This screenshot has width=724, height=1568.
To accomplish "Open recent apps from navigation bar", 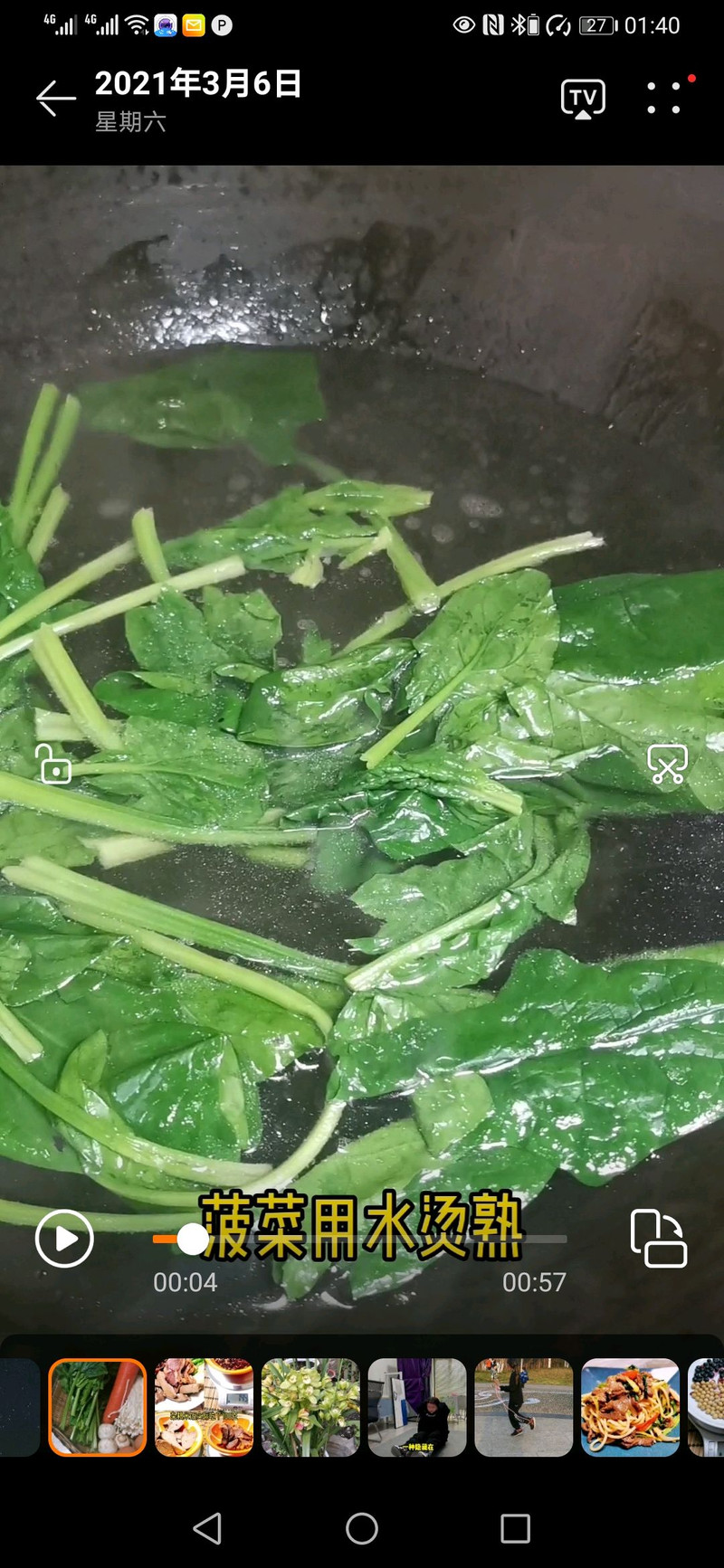I will click(x=515, y=1528).
